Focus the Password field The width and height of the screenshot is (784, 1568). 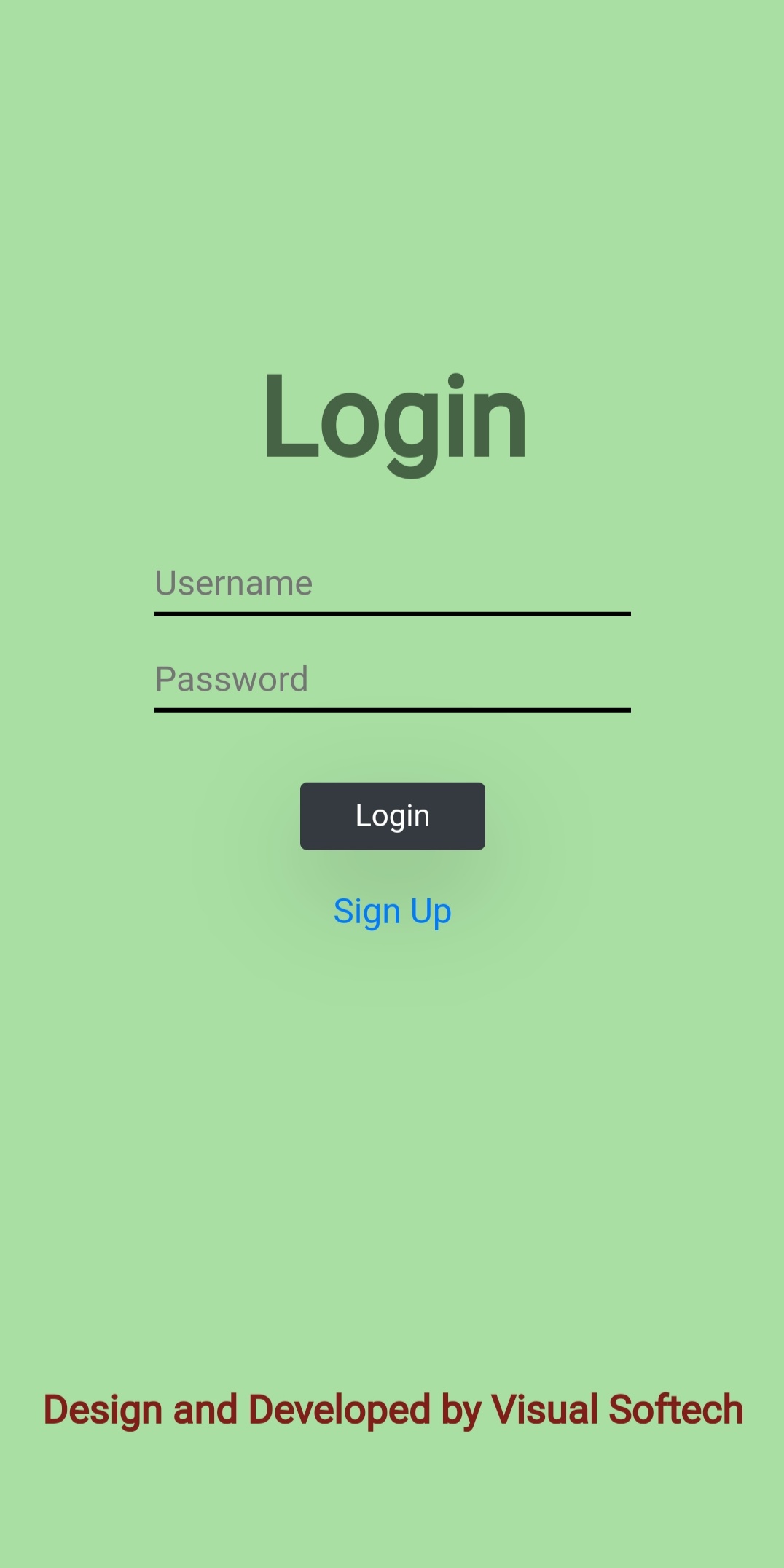(x=392, y=683)
